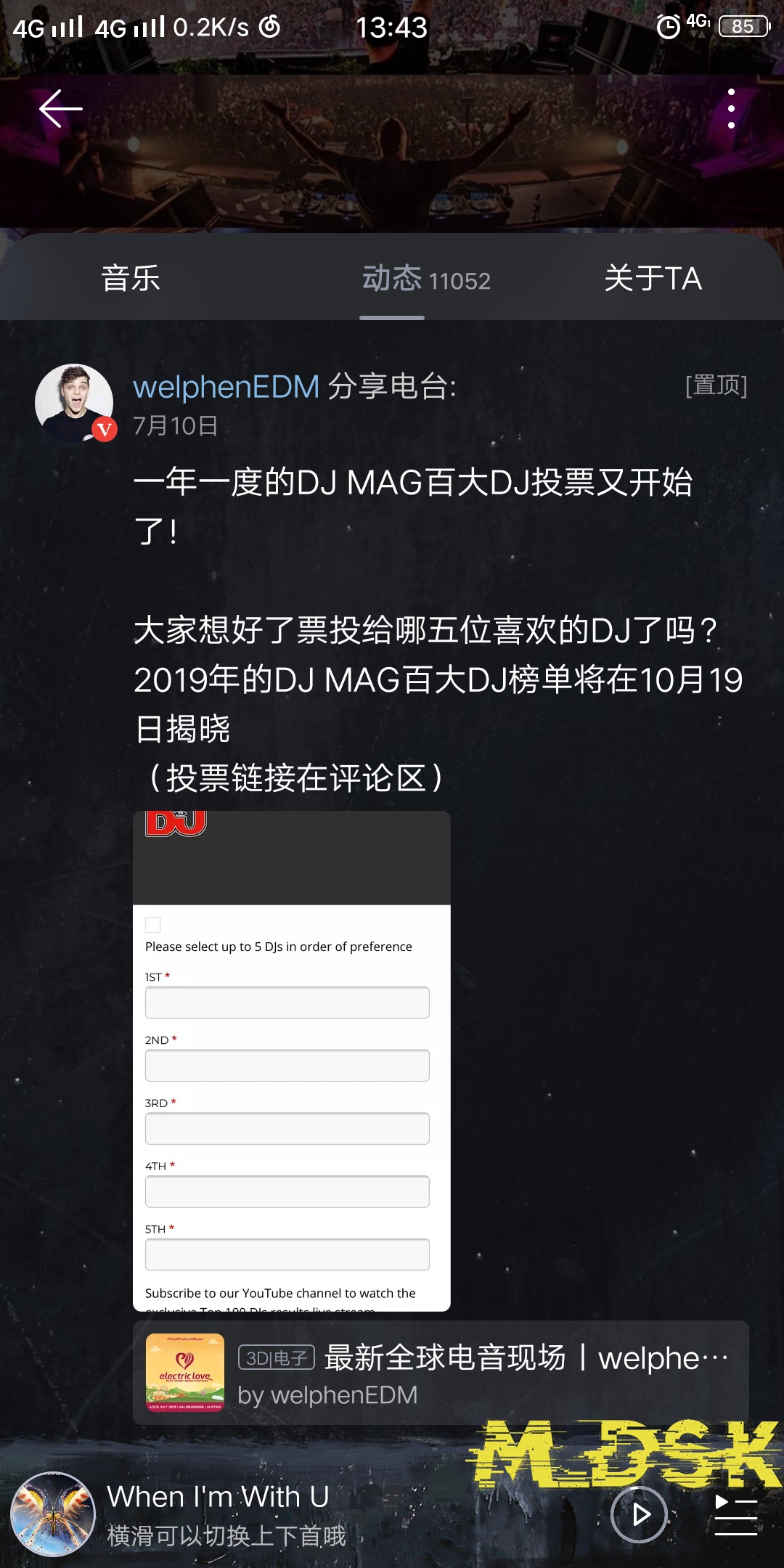
Task: Open welphenEDM's profile avatar
Action: pyautogui.click(x=74, y=403)
